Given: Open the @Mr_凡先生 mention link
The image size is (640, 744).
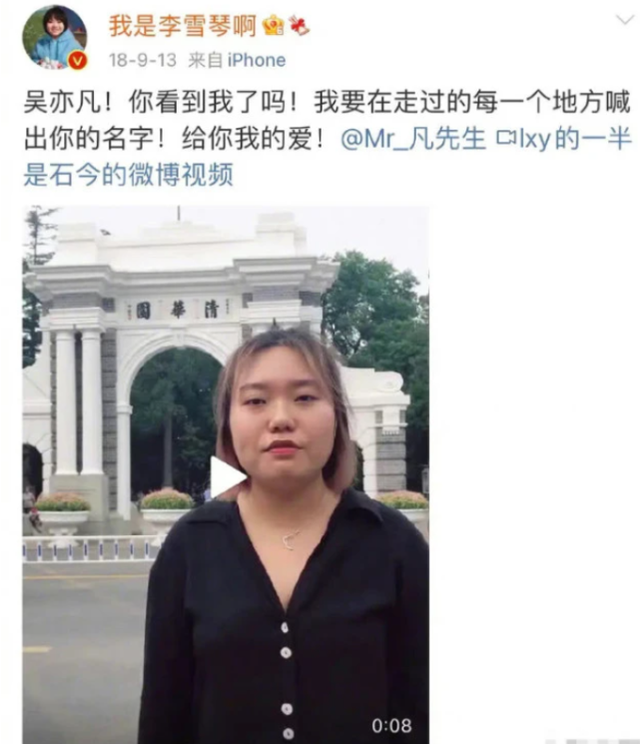Looking at the screenshot, I should point(412,140).
